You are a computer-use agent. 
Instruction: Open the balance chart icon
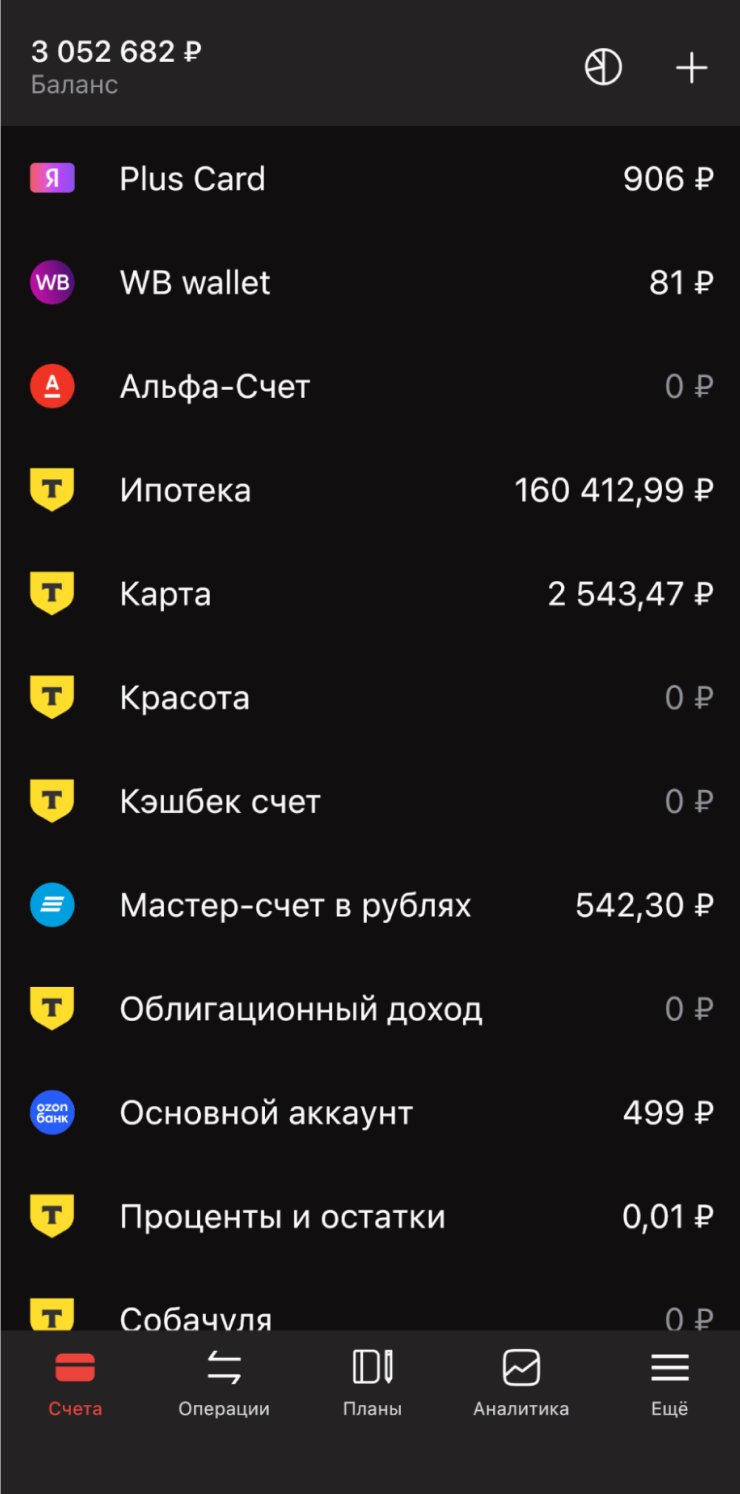[603, 68]
